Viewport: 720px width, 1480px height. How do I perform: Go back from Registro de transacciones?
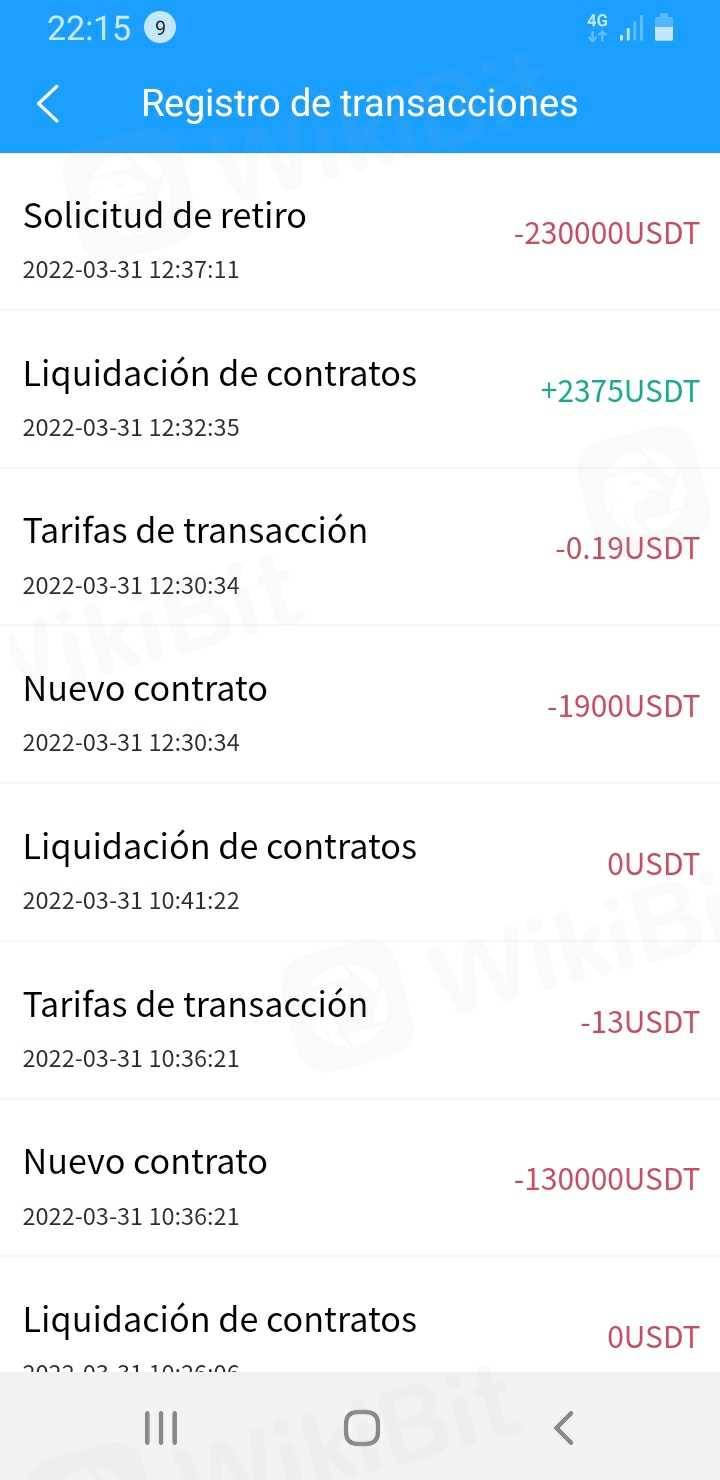pyautogui.click(x=48, y=104)
